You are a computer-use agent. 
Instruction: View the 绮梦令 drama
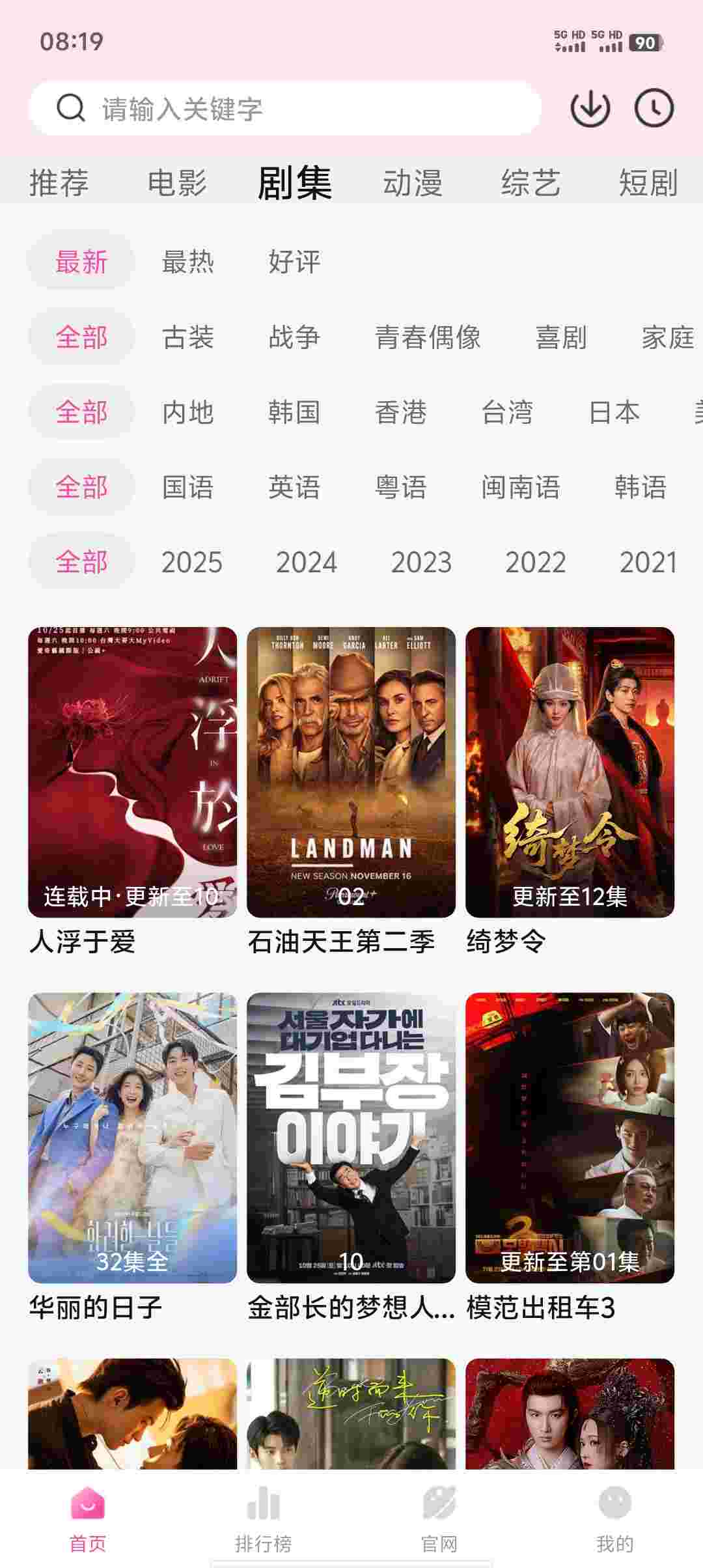click(570, 772)
